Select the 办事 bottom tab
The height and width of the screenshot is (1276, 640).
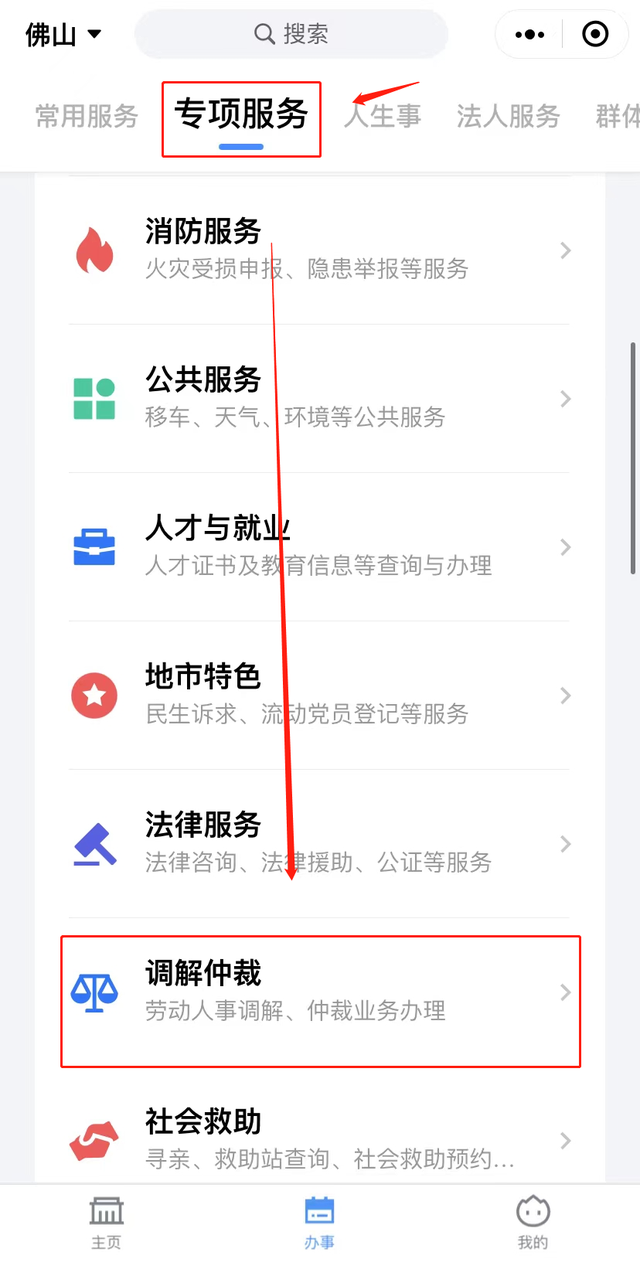(320, 1222)
